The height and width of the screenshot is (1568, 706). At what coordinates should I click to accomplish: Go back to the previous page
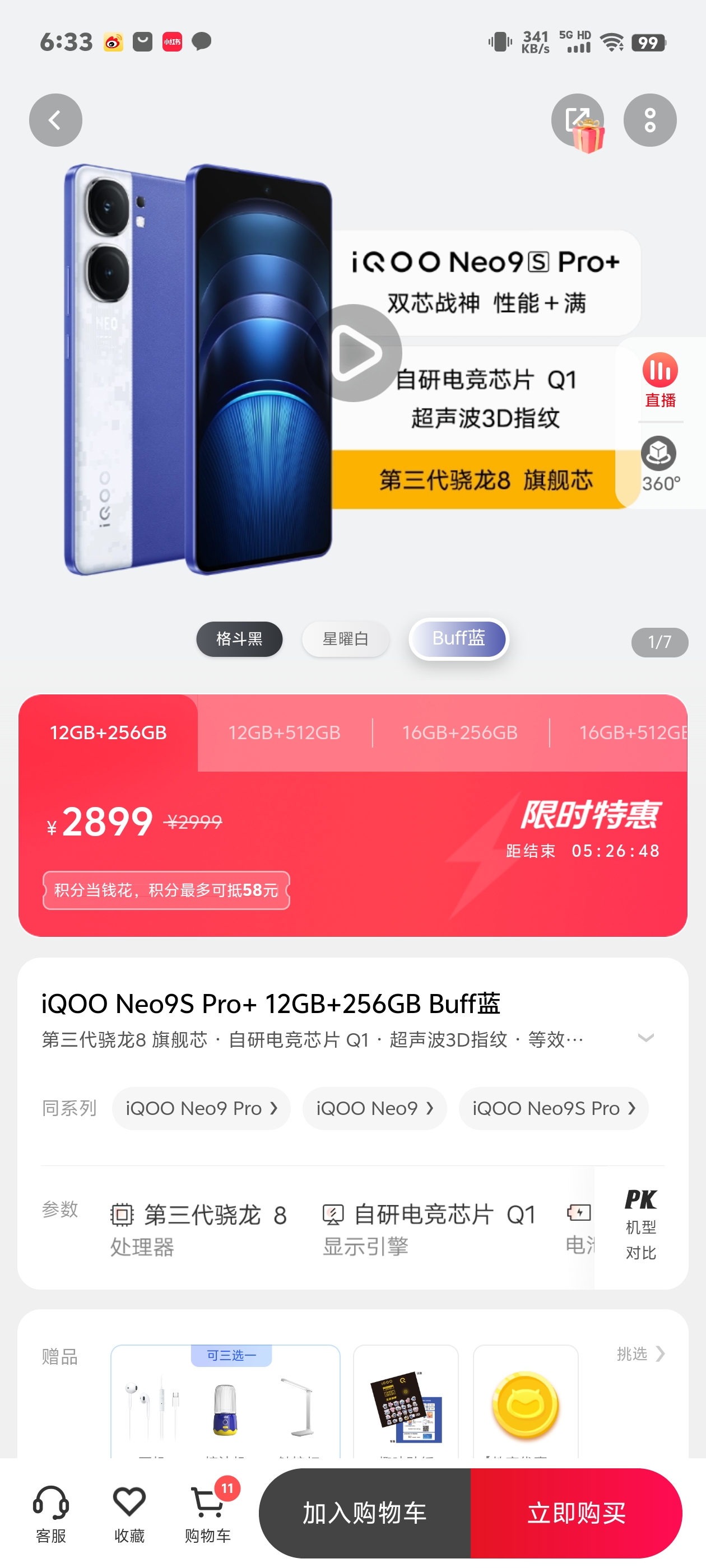(55, 120)
